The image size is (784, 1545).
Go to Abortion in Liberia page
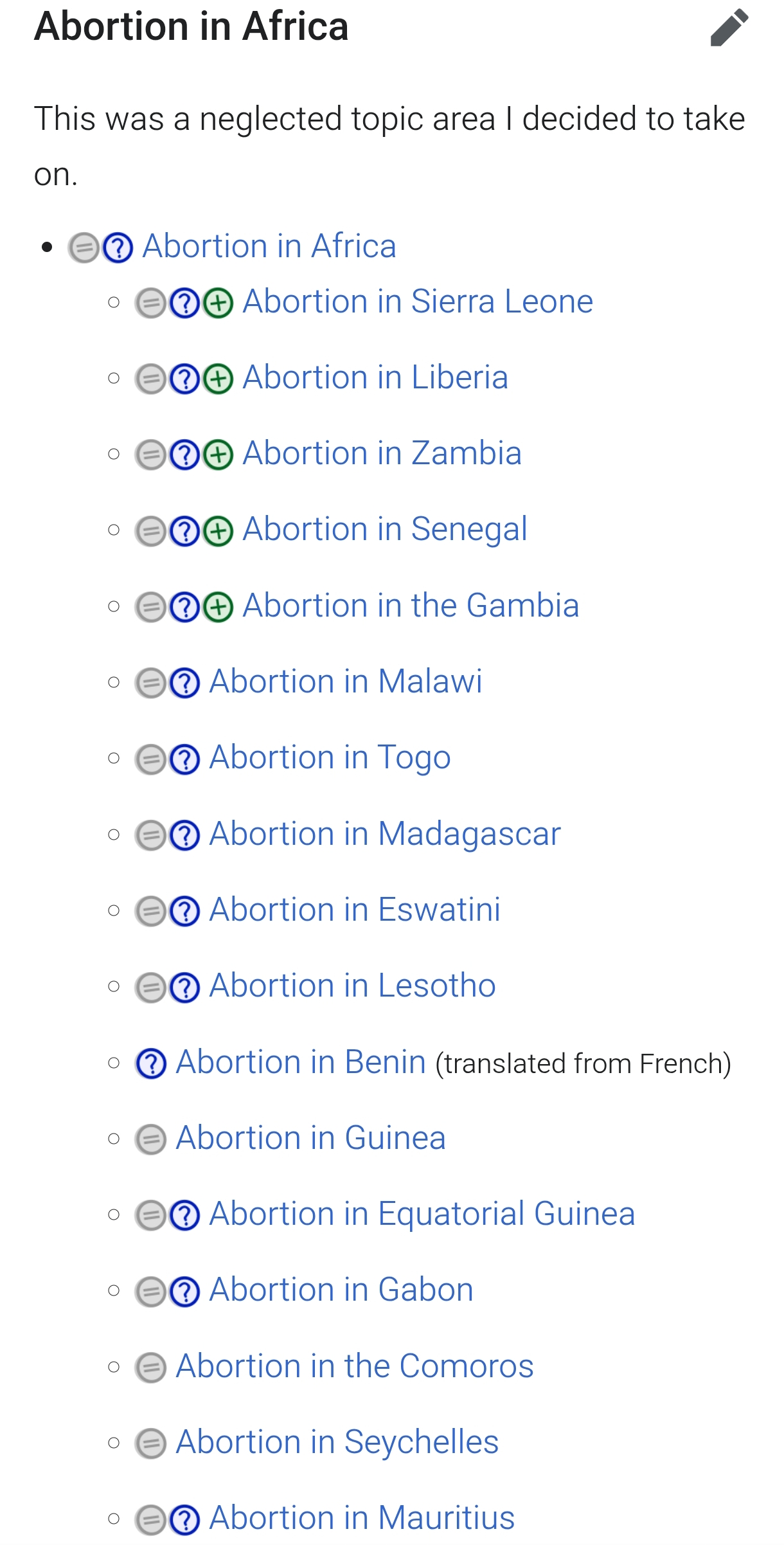(375, 377)
